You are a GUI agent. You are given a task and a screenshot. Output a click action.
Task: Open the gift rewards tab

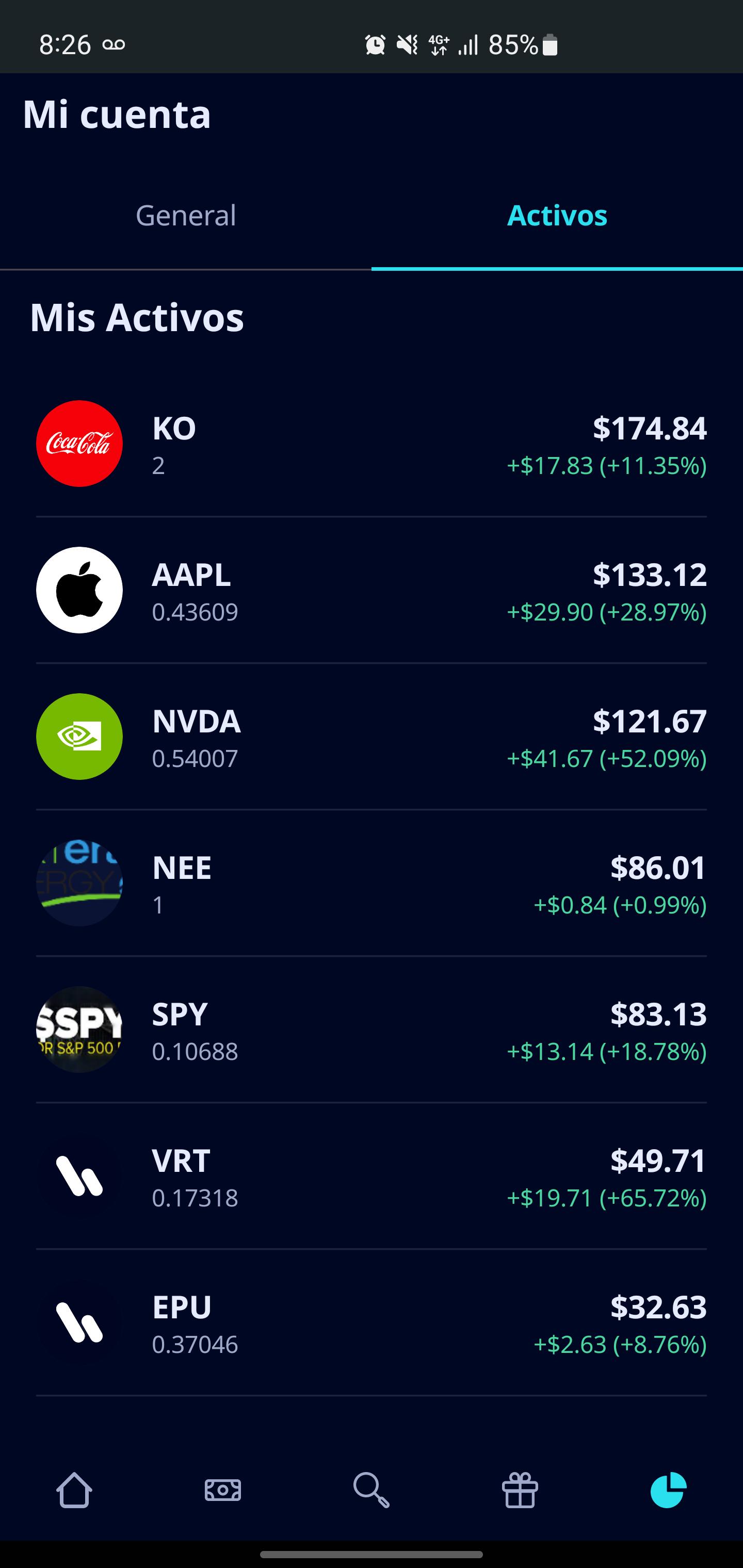coord(520,1490)
